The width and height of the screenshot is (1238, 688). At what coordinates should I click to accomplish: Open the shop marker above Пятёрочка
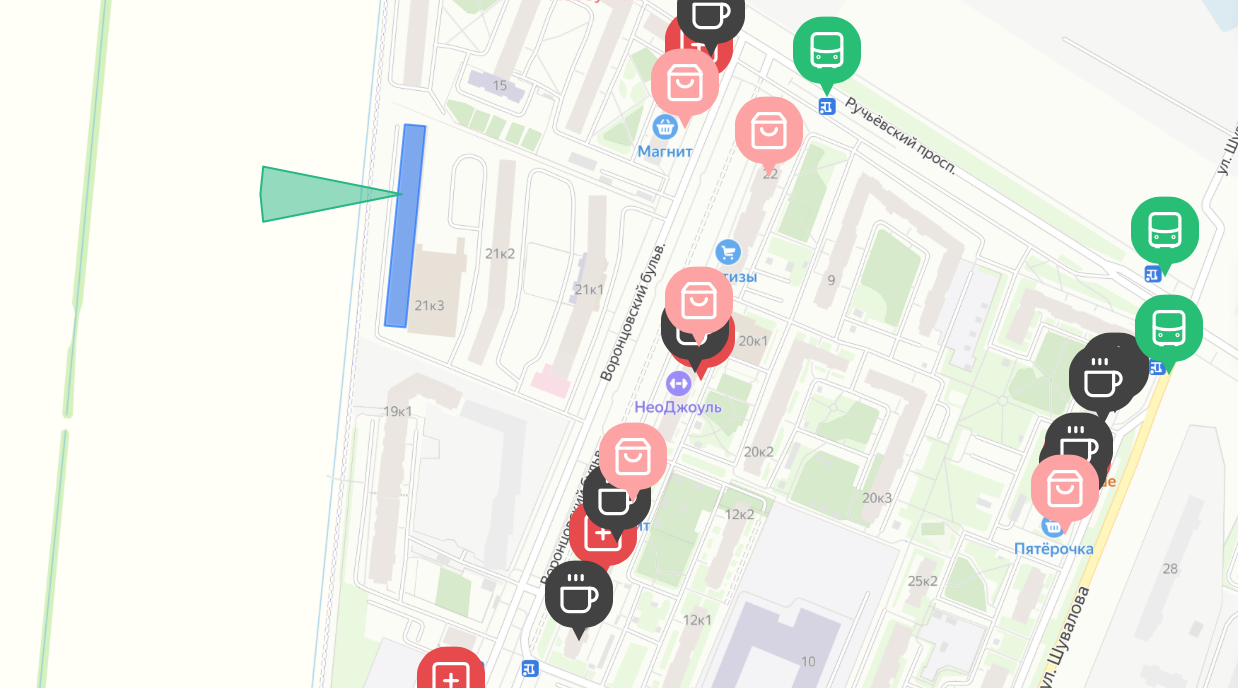click(x=1064, y=489)
